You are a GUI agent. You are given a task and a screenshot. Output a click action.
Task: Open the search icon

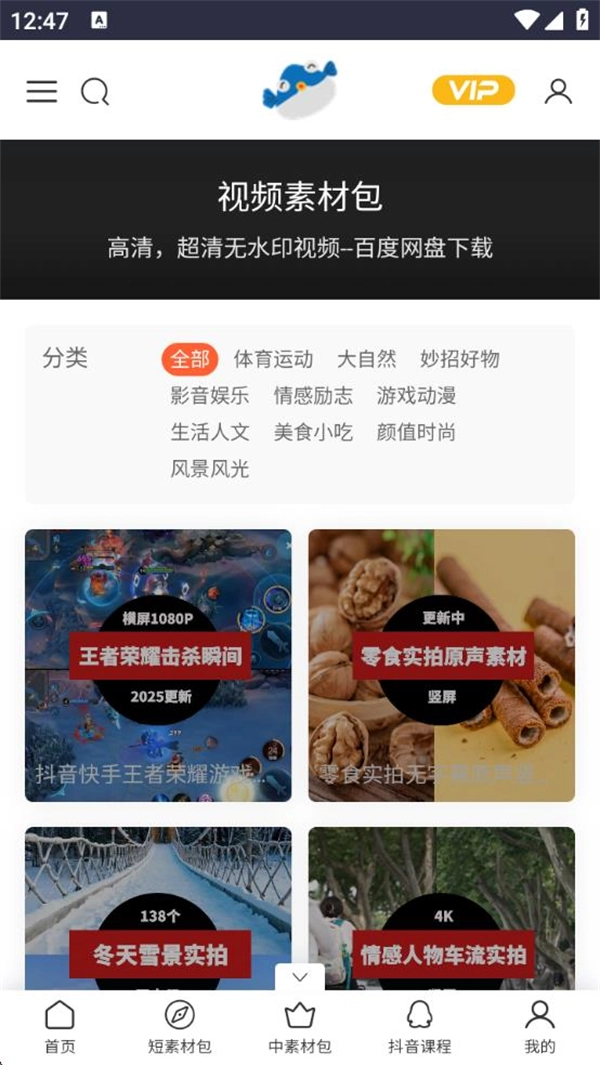[x=95, y=92]
